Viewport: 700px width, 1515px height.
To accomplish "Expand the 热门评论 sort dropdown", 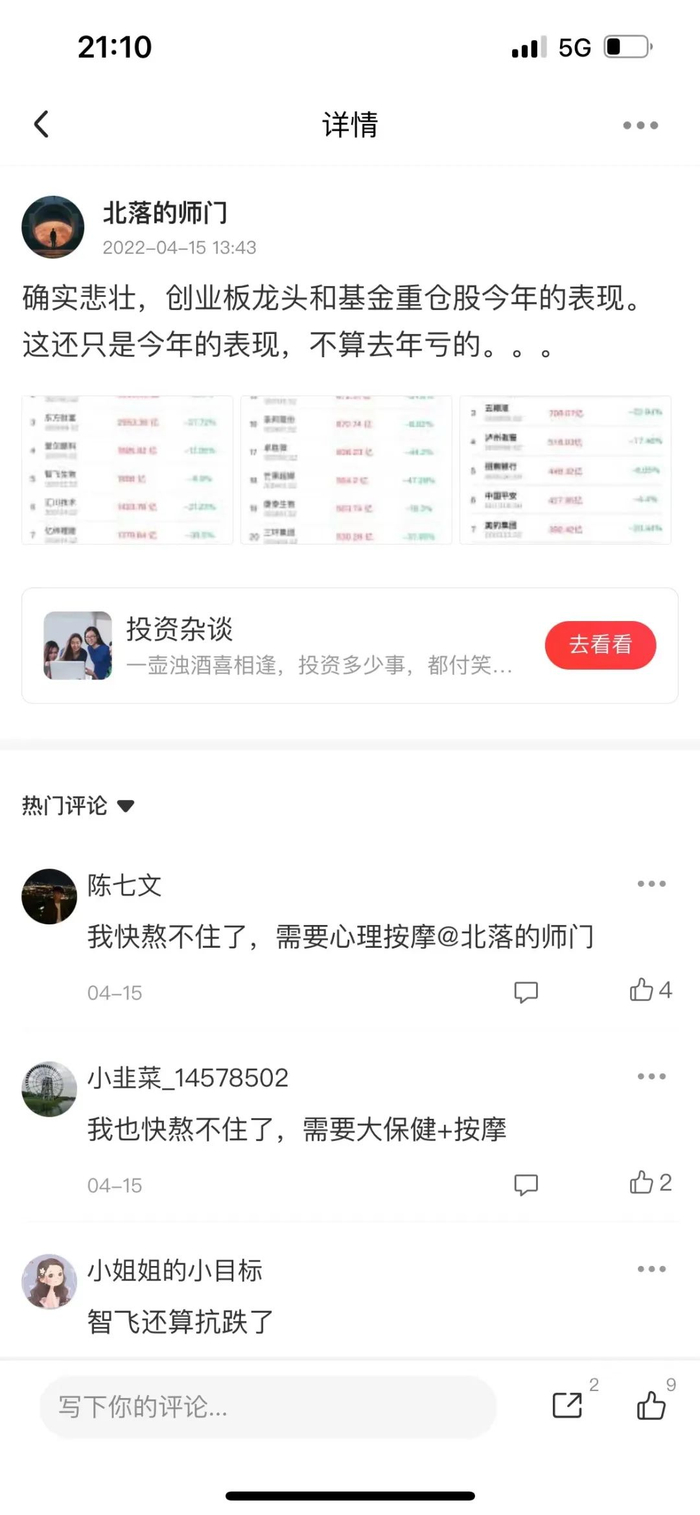I will pyautogui.click(x=126, y=806).
